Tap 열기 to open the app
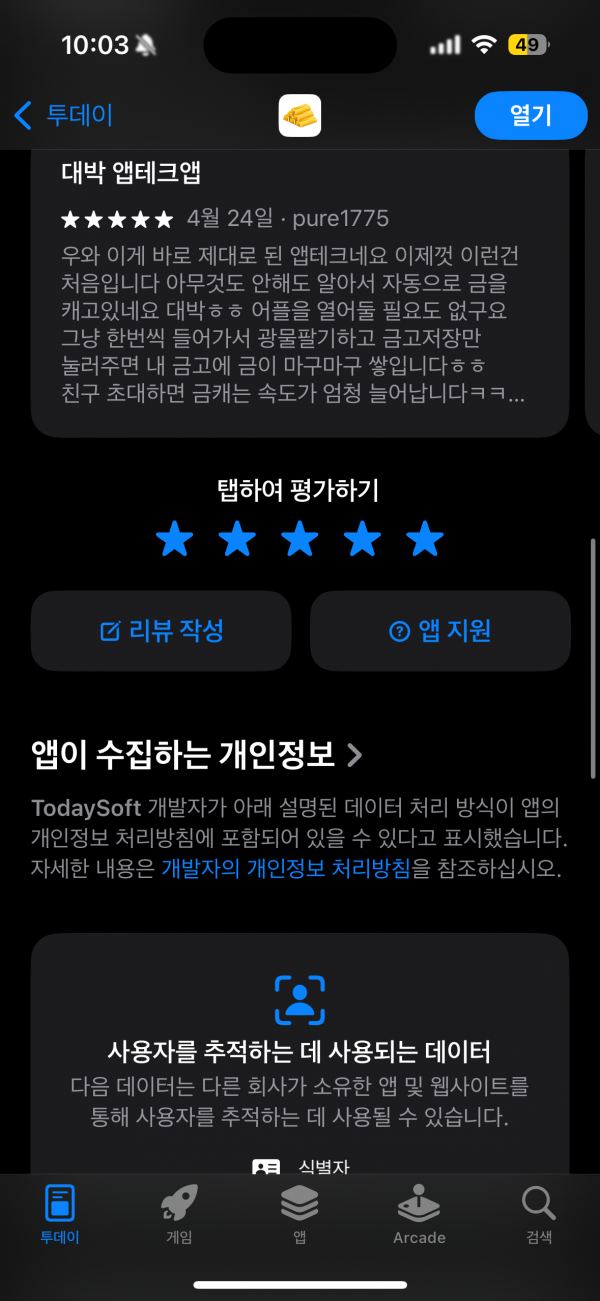Image resolution: width=600 pixels, height=1301 pixels. [530, 115]
